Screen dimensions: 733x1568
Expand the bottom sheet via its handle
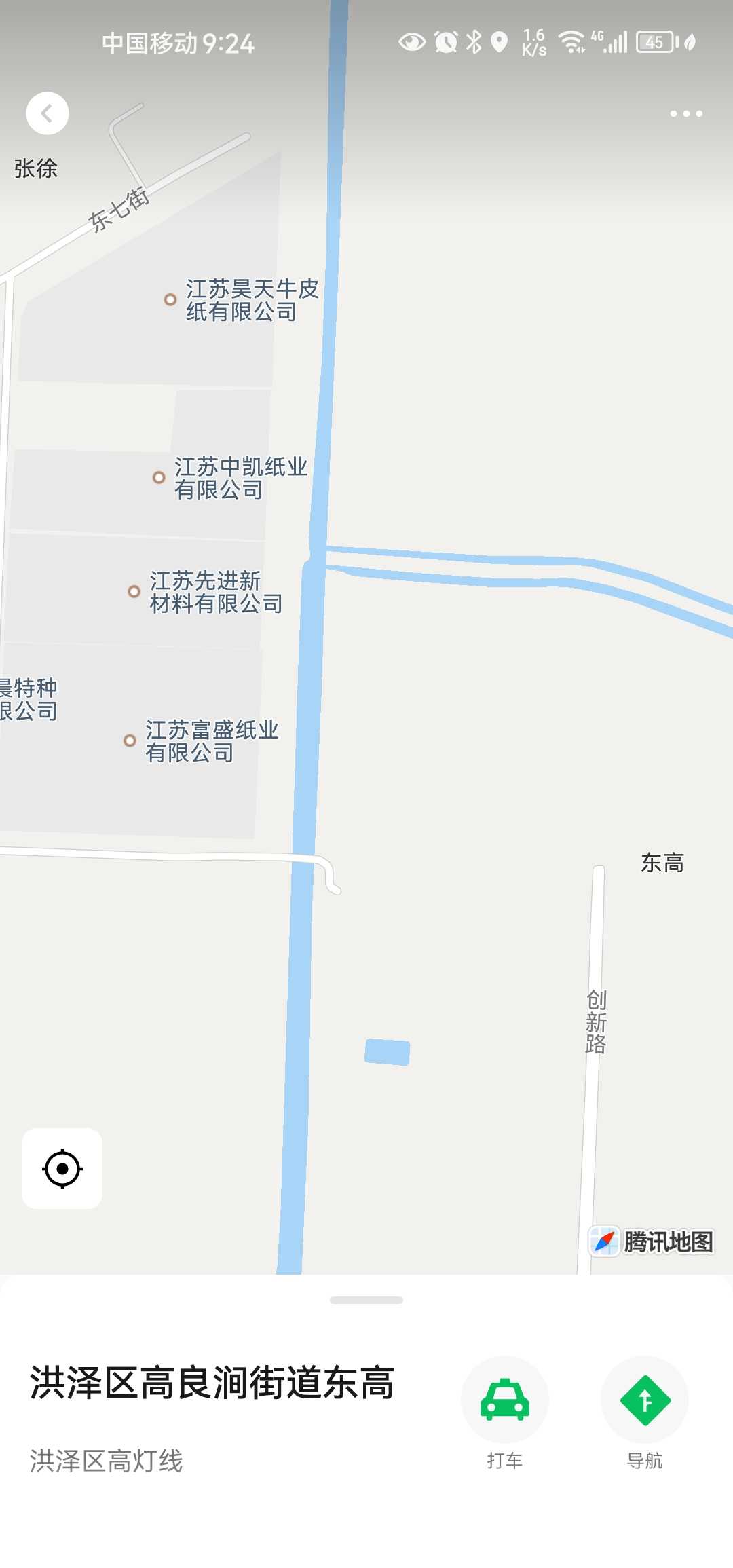pyautogui.click(x=366, y=1300)
